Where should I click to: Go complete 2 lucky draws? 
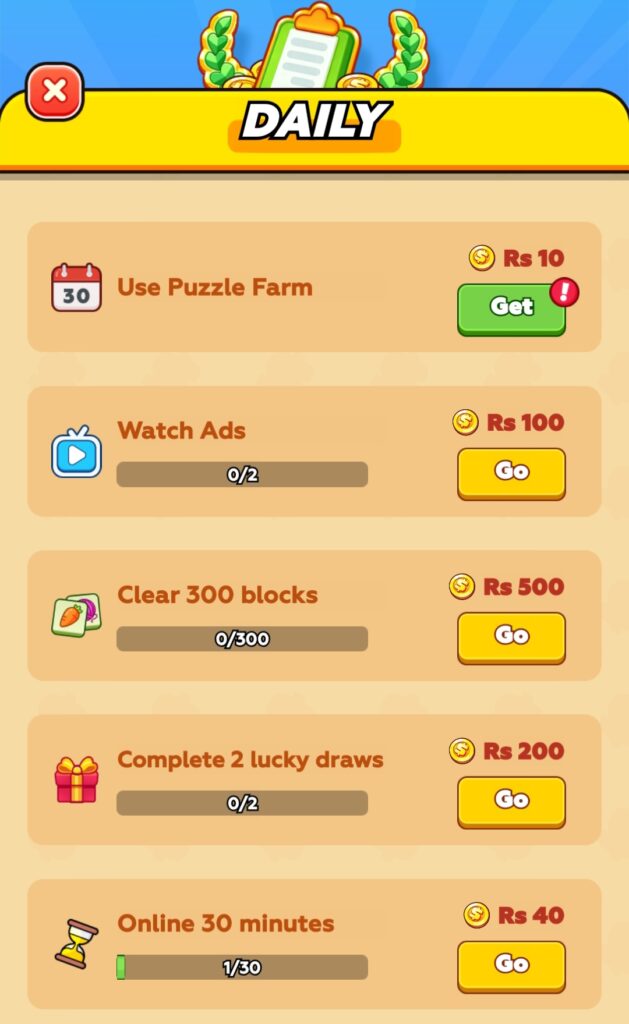[511, 799]
